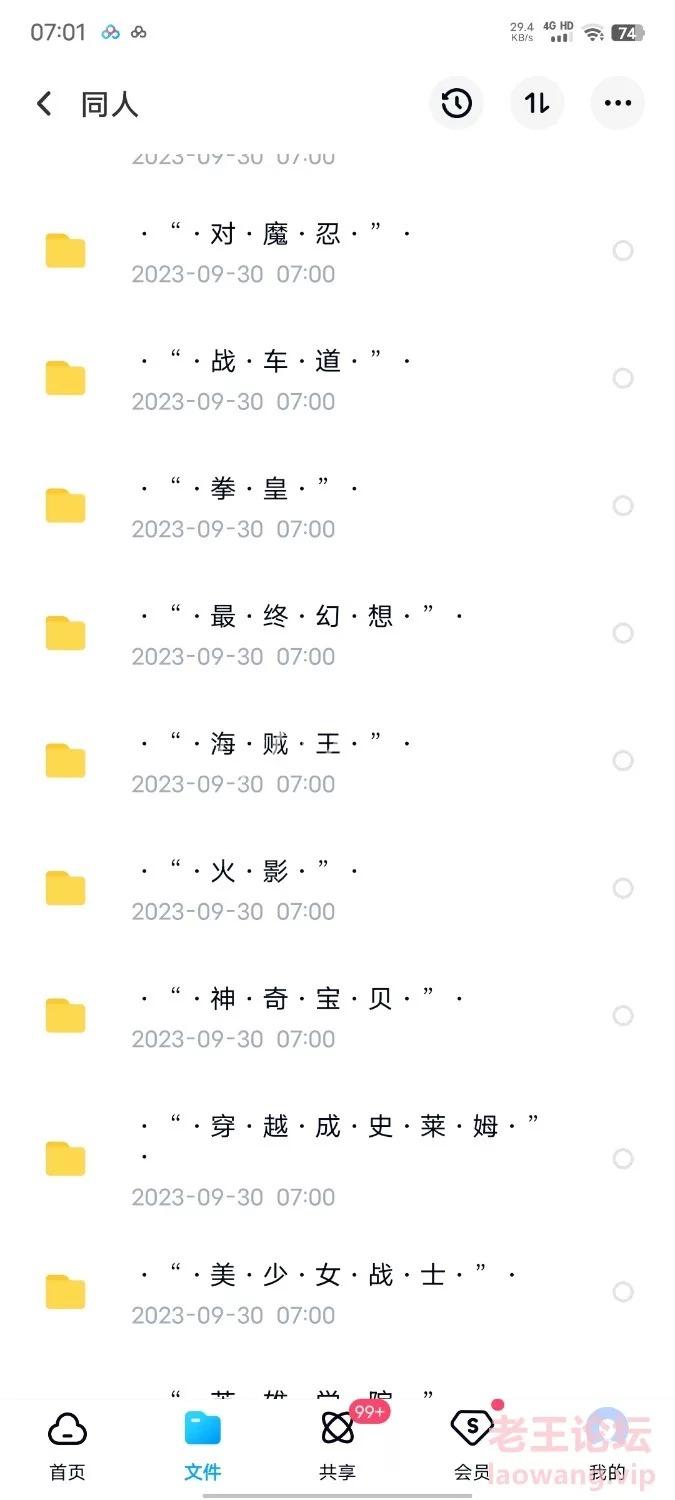Open the three-dot overflow menu

pos(618,103)
